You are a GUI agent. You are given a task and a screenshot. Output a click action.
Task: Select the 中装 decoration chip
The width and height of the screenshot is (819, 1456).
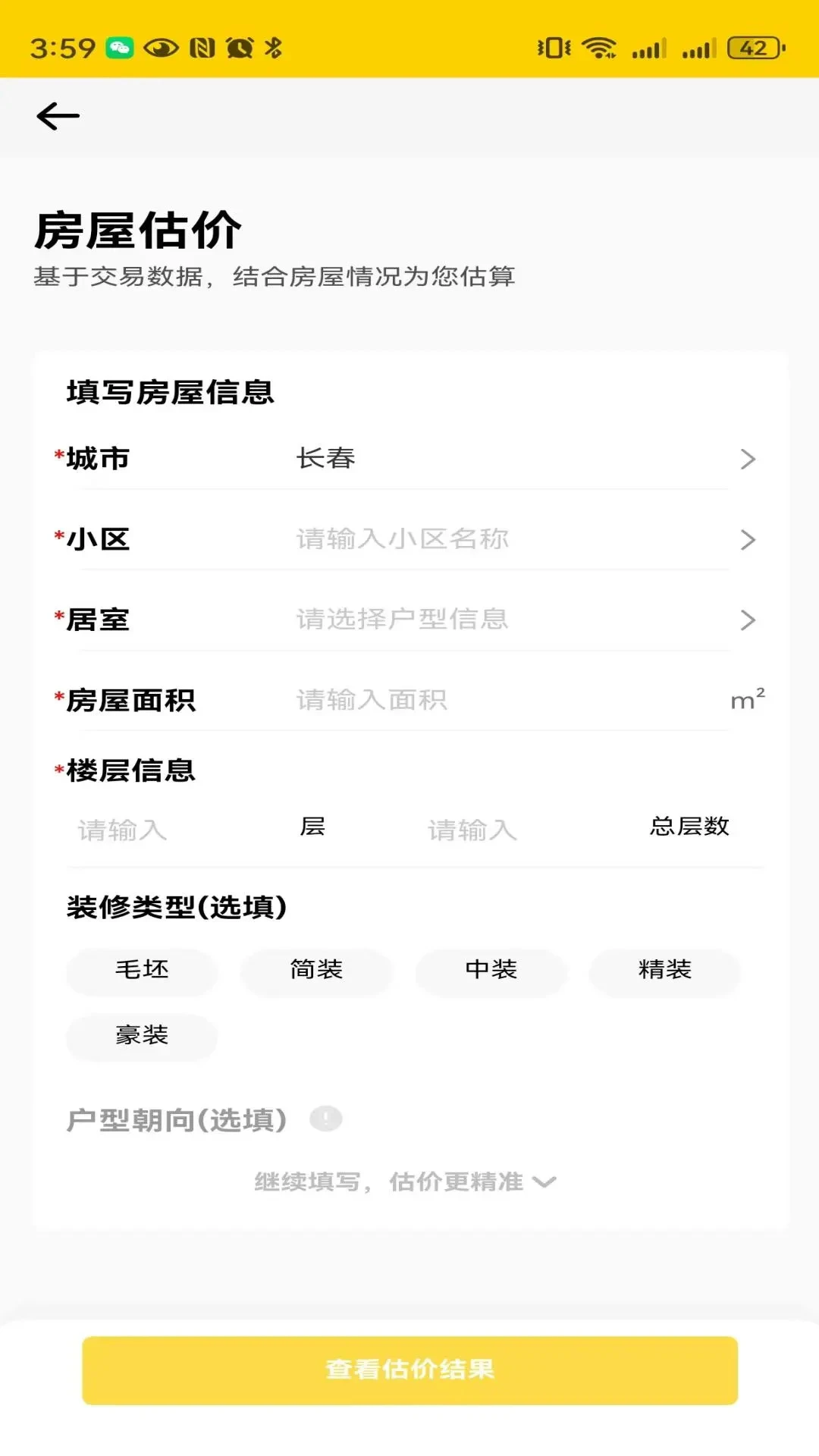pyautogui.click(x=491, y=971)
